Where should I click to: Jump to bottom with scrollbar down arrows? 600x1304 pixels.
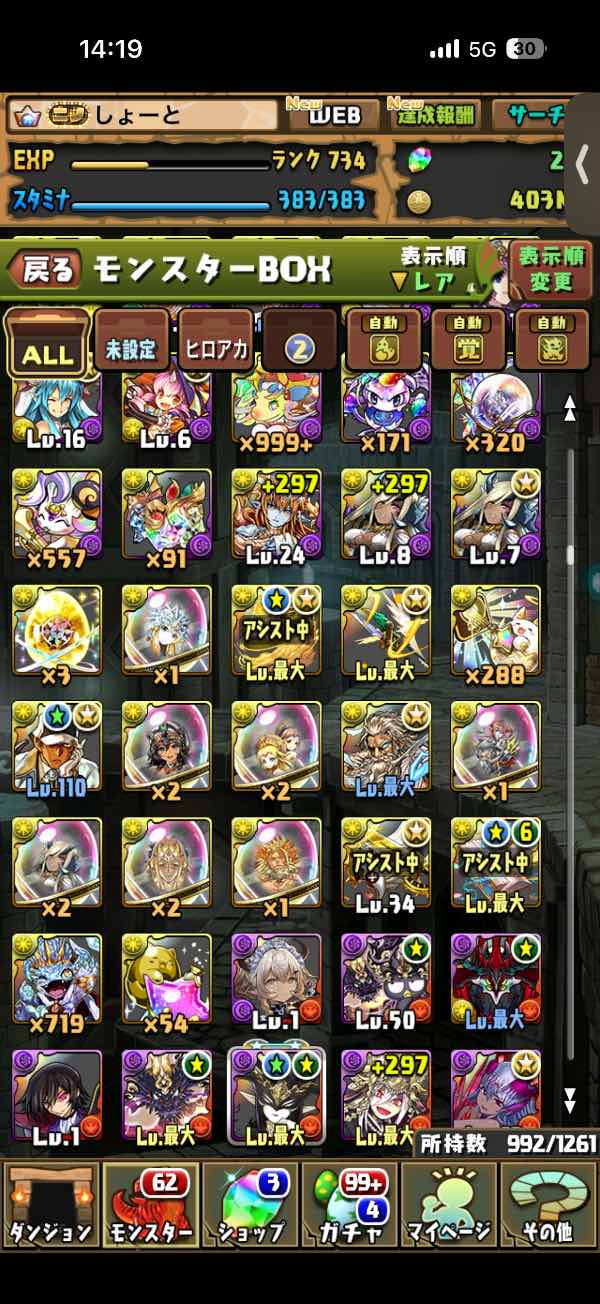tap(570, 1101)
